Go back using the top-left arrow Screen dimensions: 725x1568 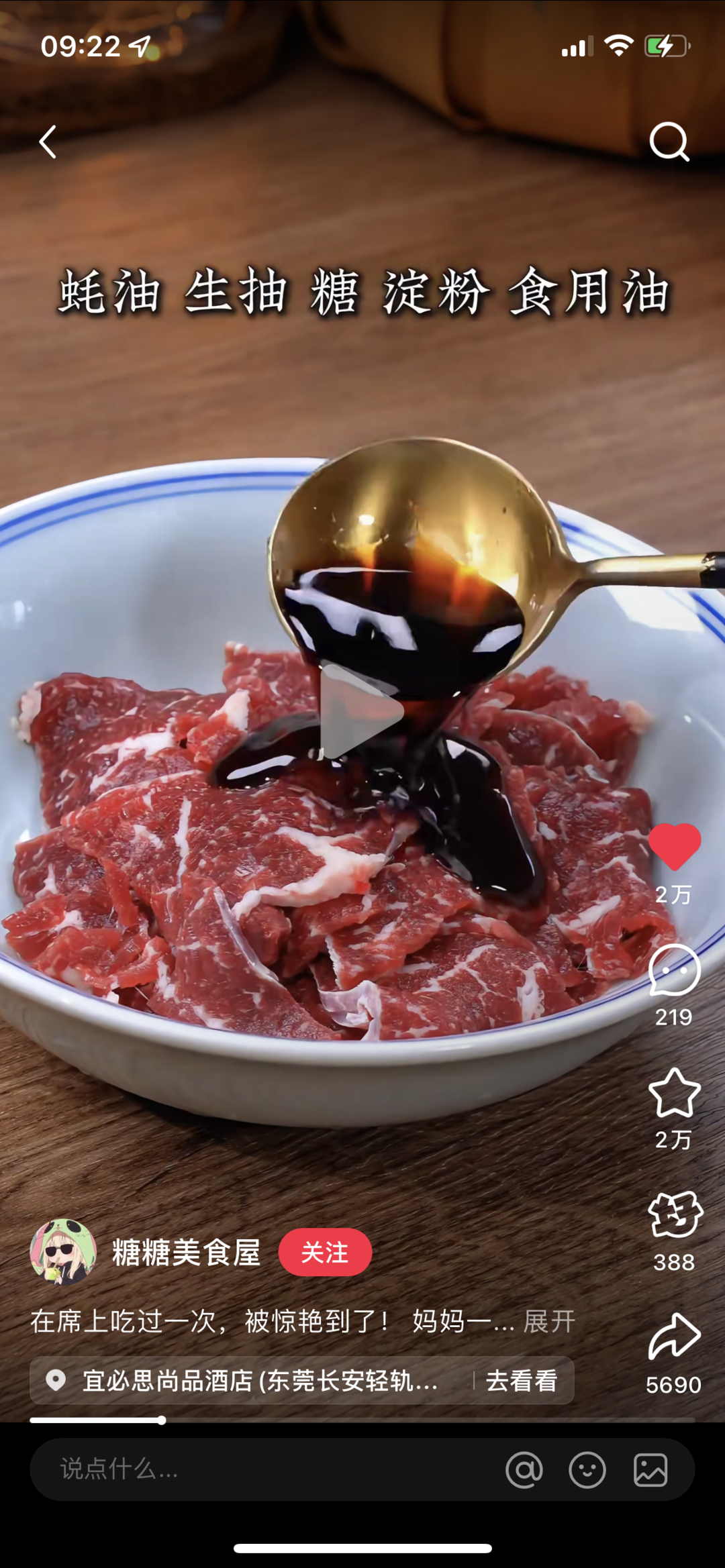(48, 142)
